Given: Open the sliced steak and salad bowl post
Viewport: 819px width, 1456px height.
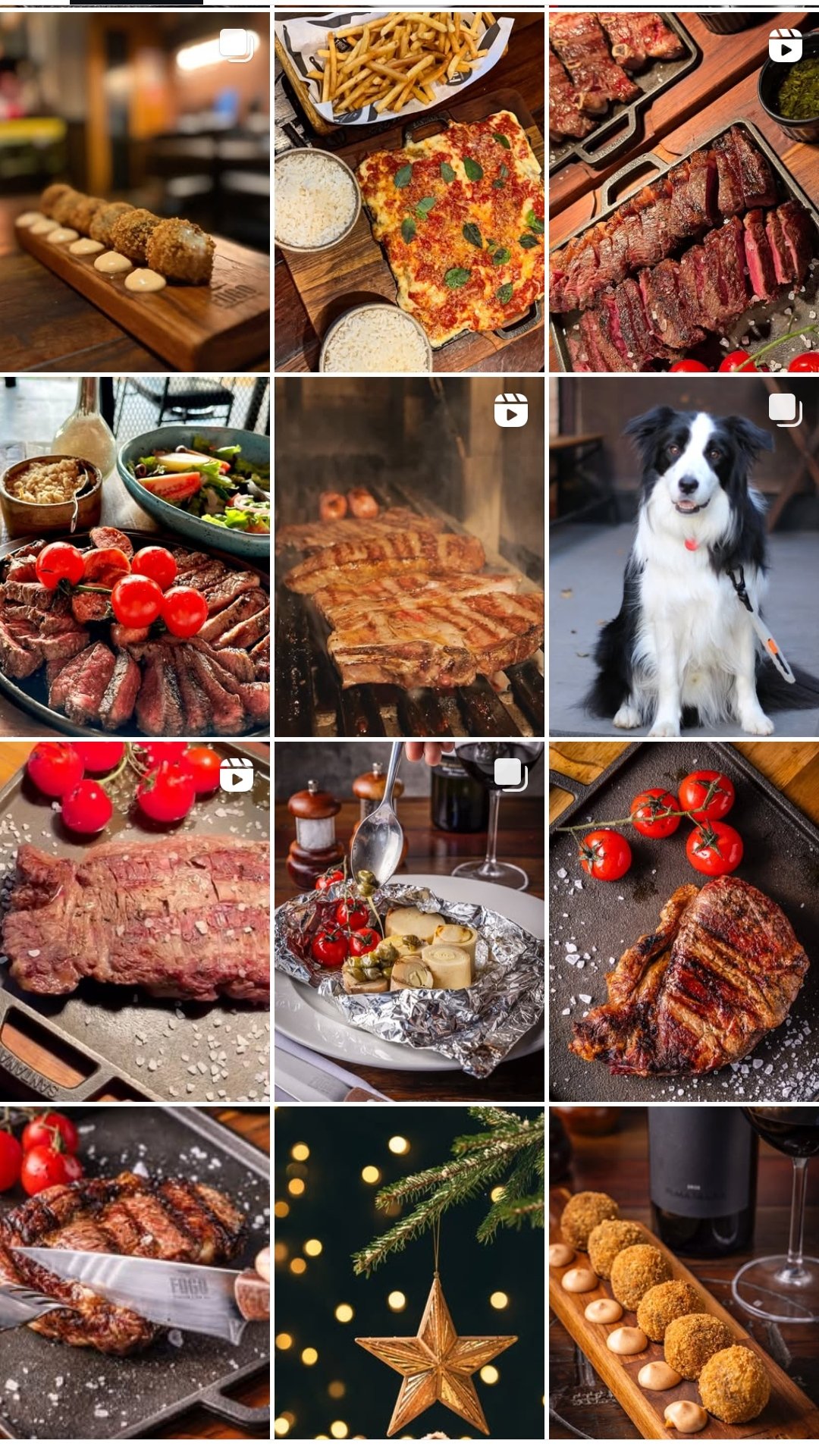Looking at the screenshot, I should pos(135,557).
